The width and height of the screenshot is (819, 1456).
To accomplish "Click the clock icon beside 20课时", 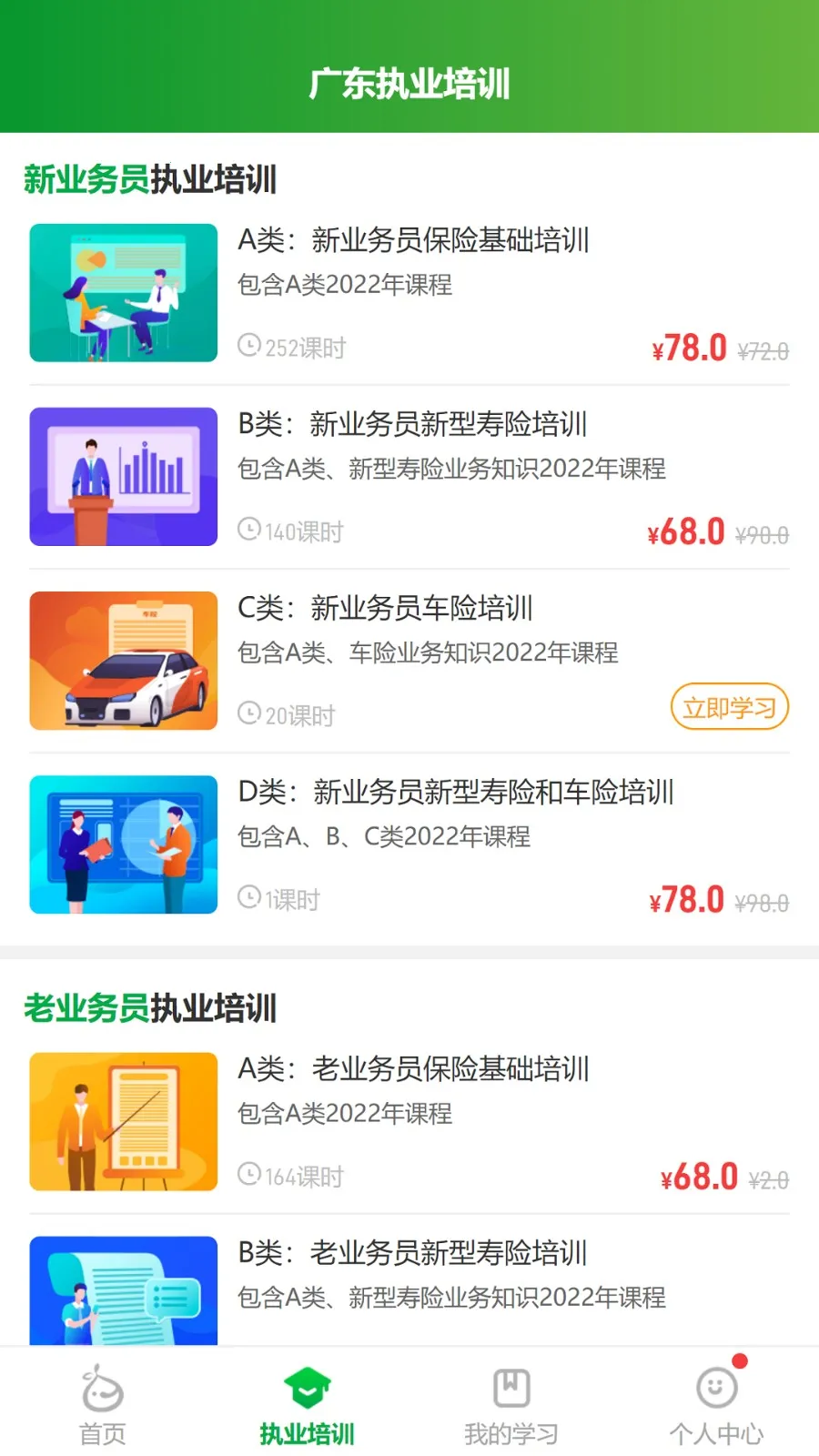I will [248, 715].
